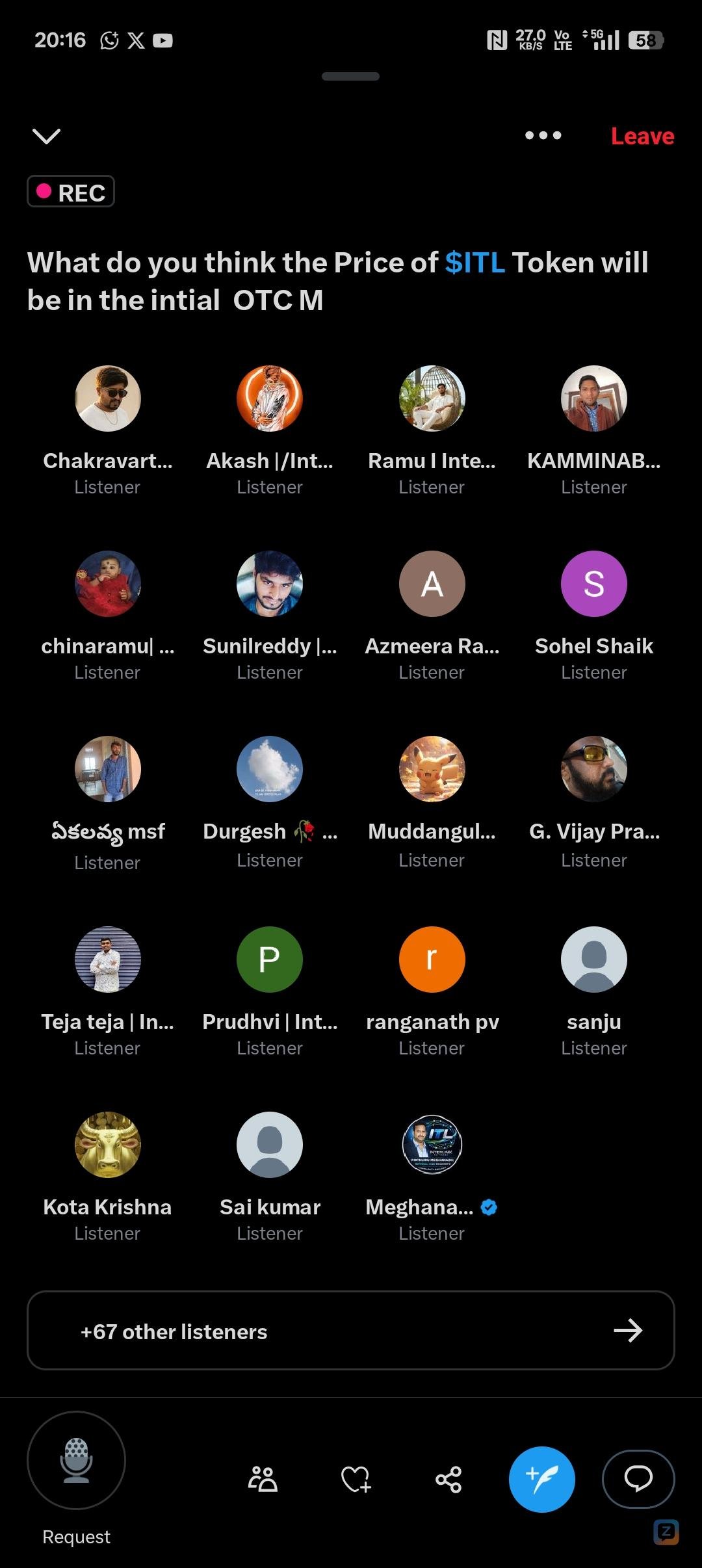Collapse the Space with the down chevron
Screen dimensions: 702x1568
pos(46,136)
